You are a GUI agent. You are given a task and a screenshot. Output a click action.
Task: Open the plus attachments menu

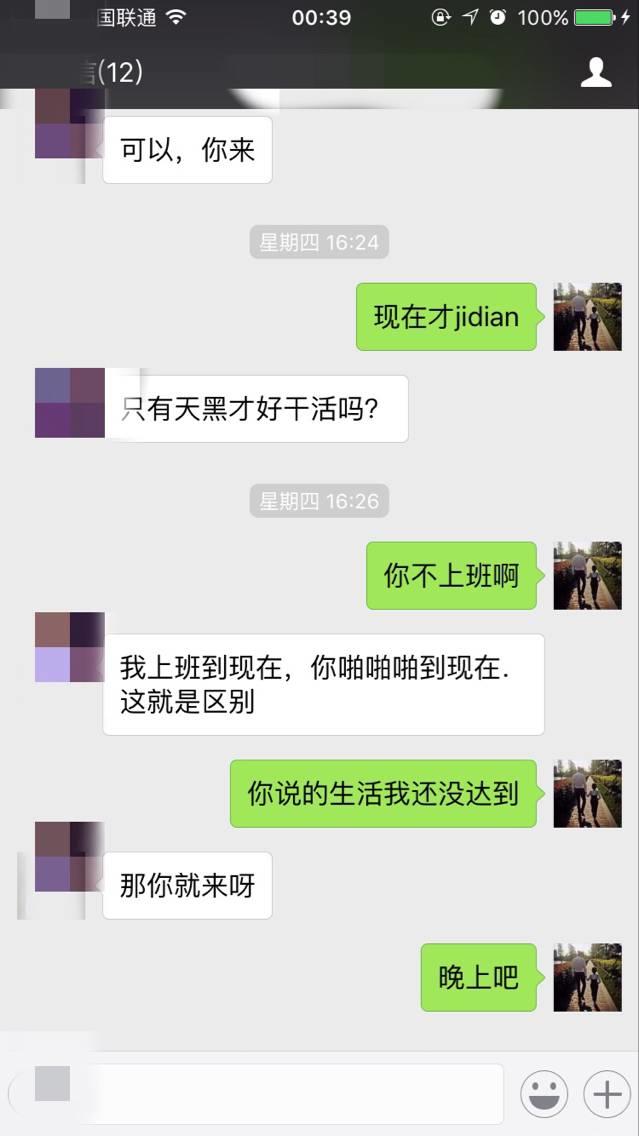607,1094
